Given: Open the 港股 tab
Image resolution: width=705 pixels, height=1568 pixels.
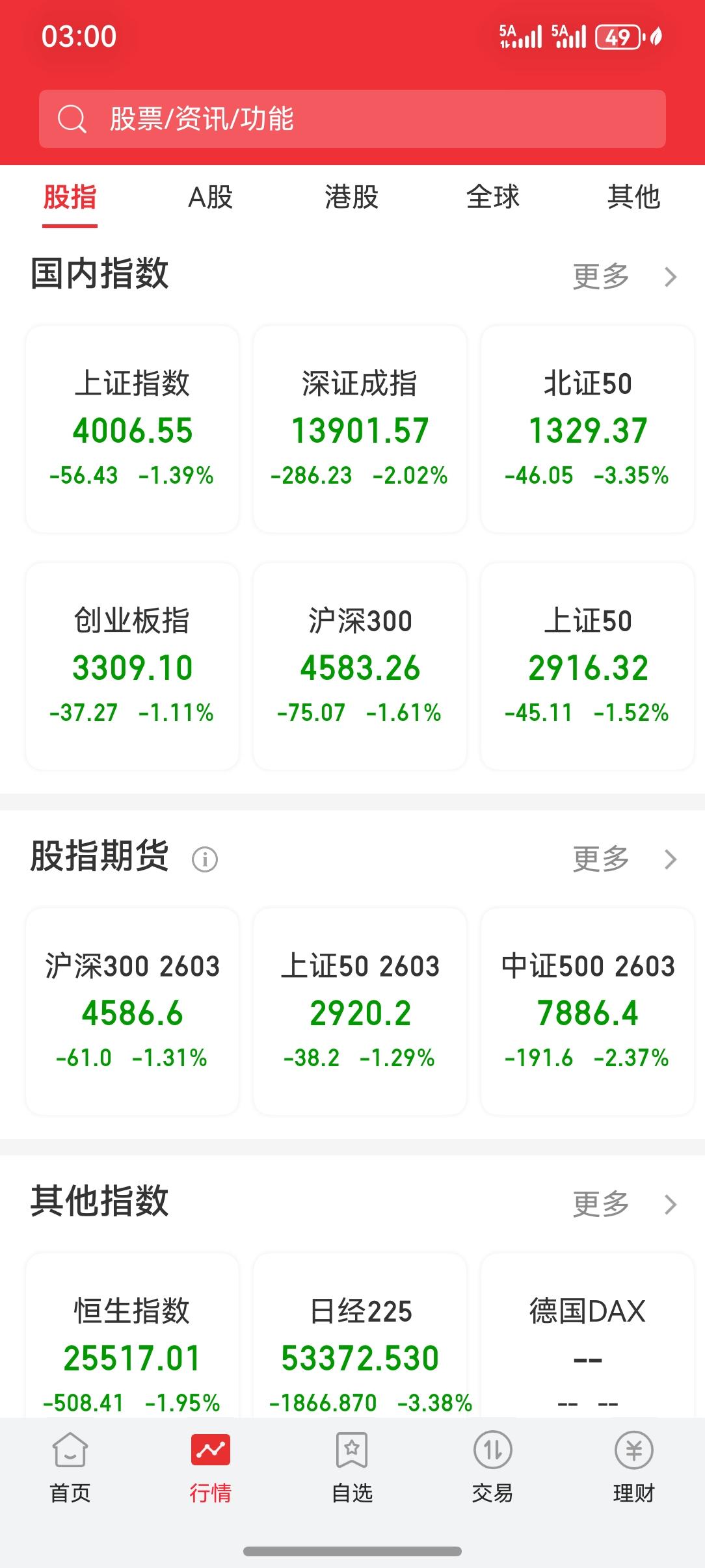Looking at the screenshot, I should point(351,198).
